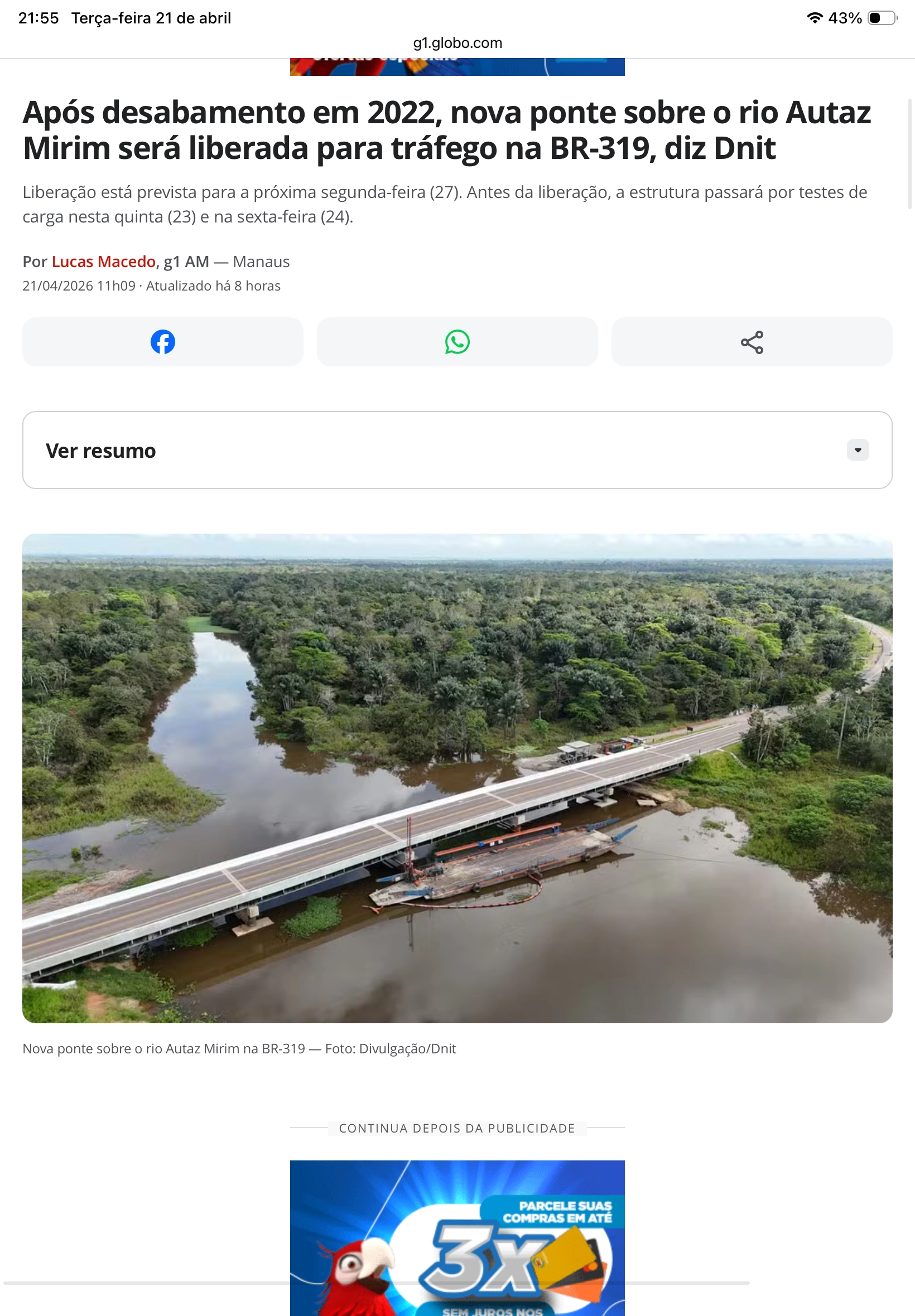The width and height of the screenshot is (915, 1316).
Task: Open the Autaz Mirim bridge photo
Action: pos(457,778)
